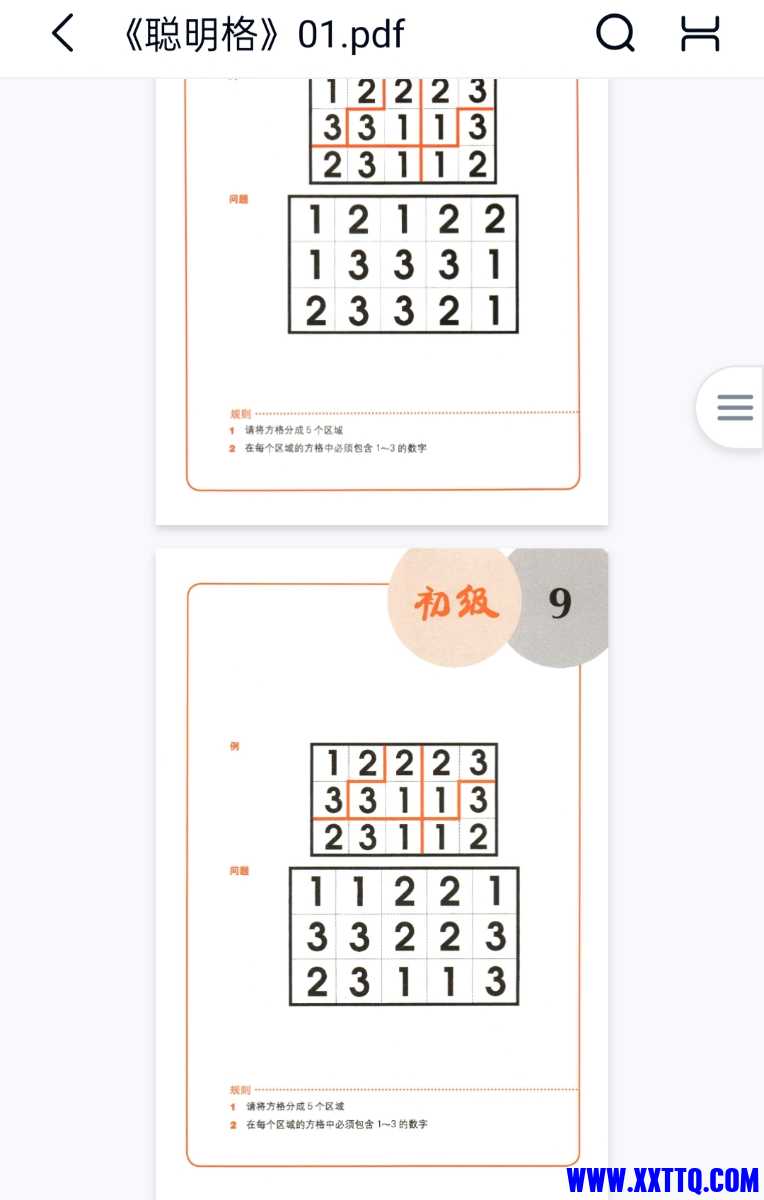Search within the PDF document

[x=615, y=34]
